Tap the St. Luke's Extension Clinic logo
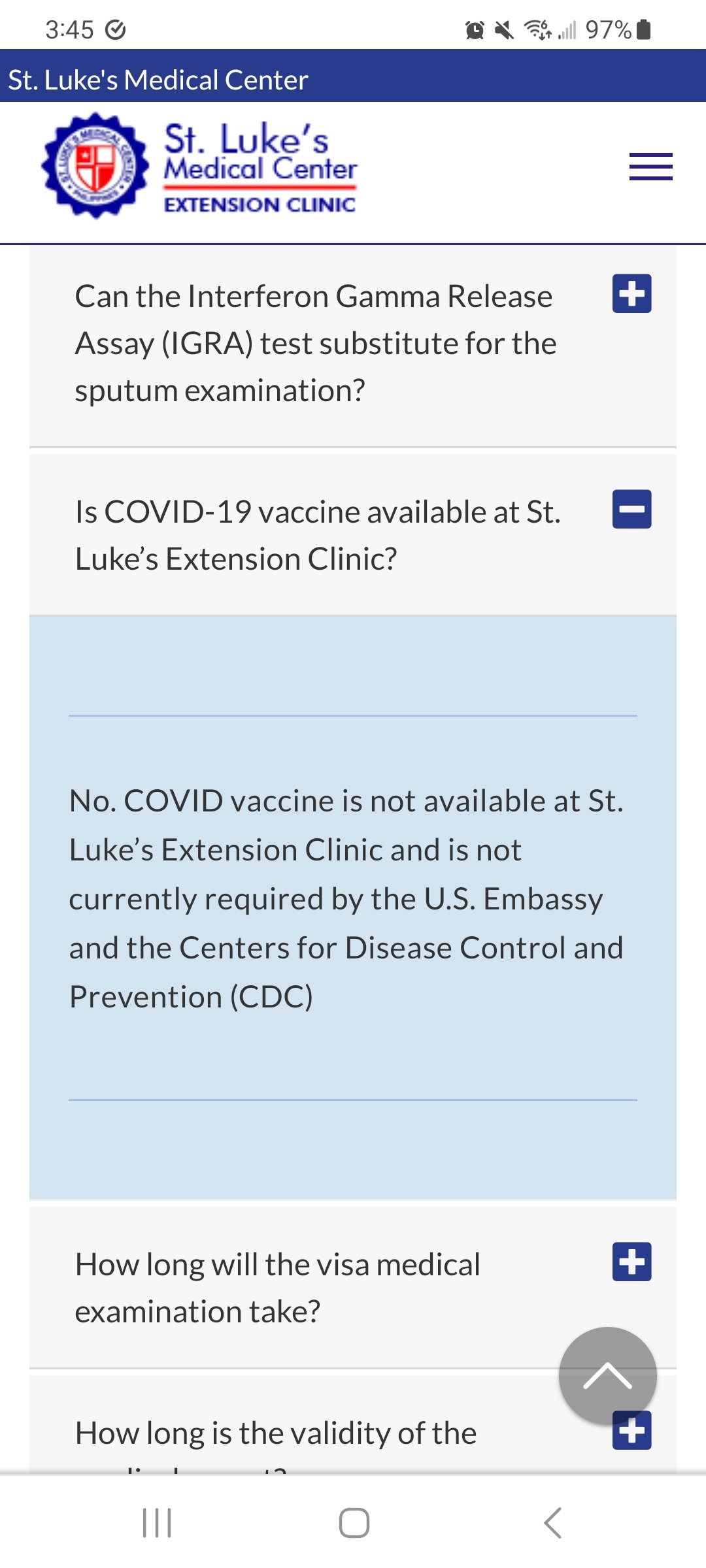 click(x=199, y=166)
